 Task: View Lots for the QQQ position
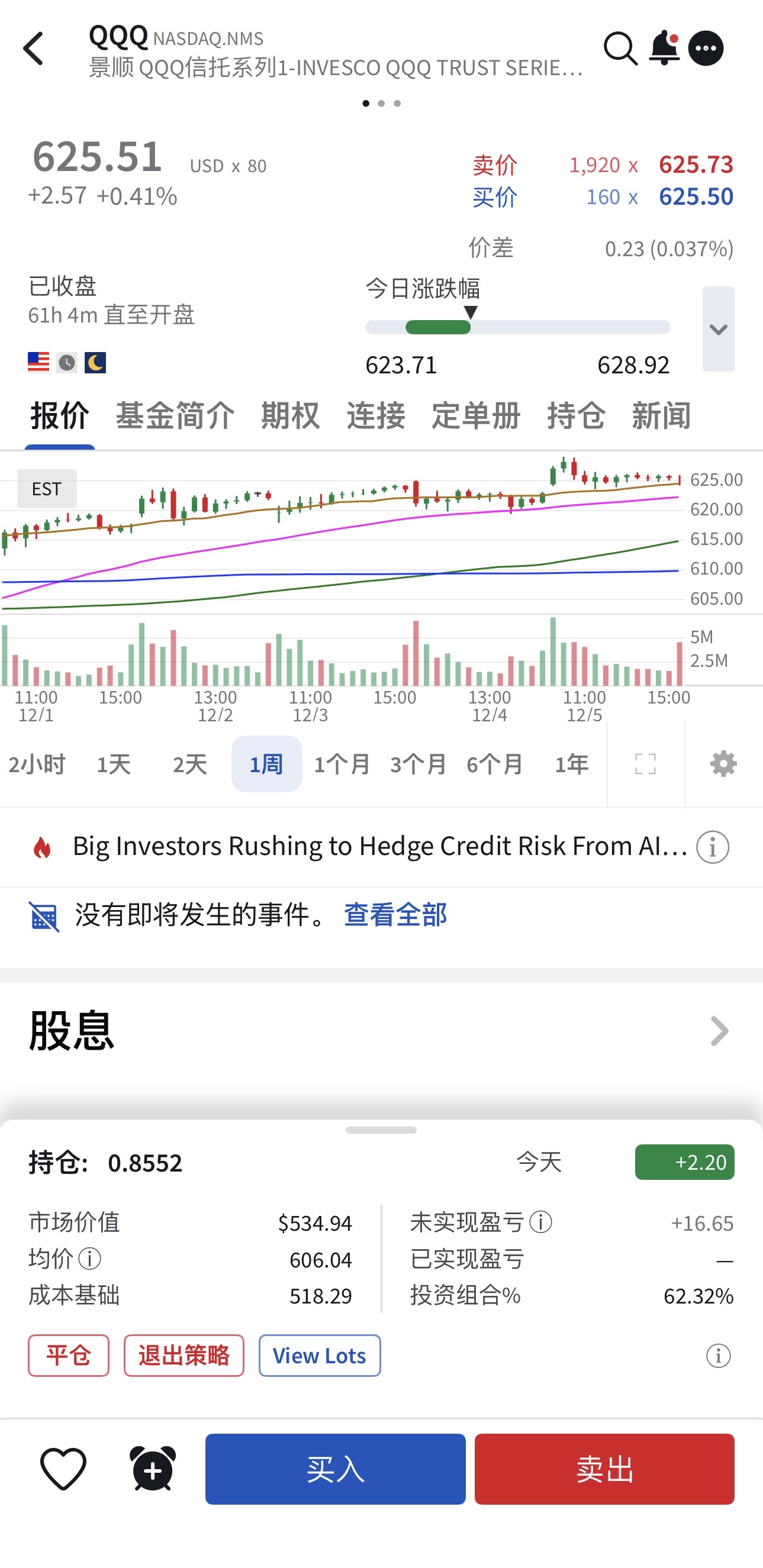[320, 1356]
